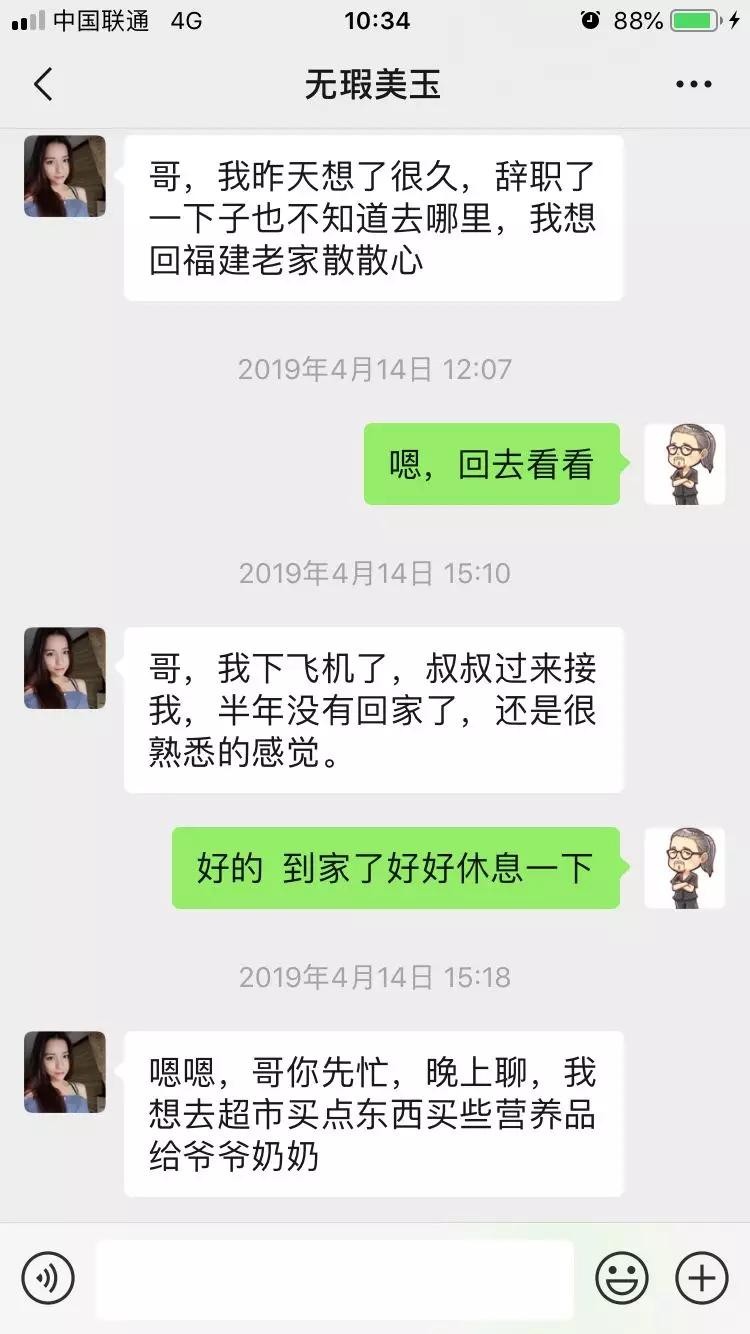The width and height of the screenshot is (750, 1334).
Task: Open my avatar beside 到家了好好休息一下
Action: click(684, 867)
